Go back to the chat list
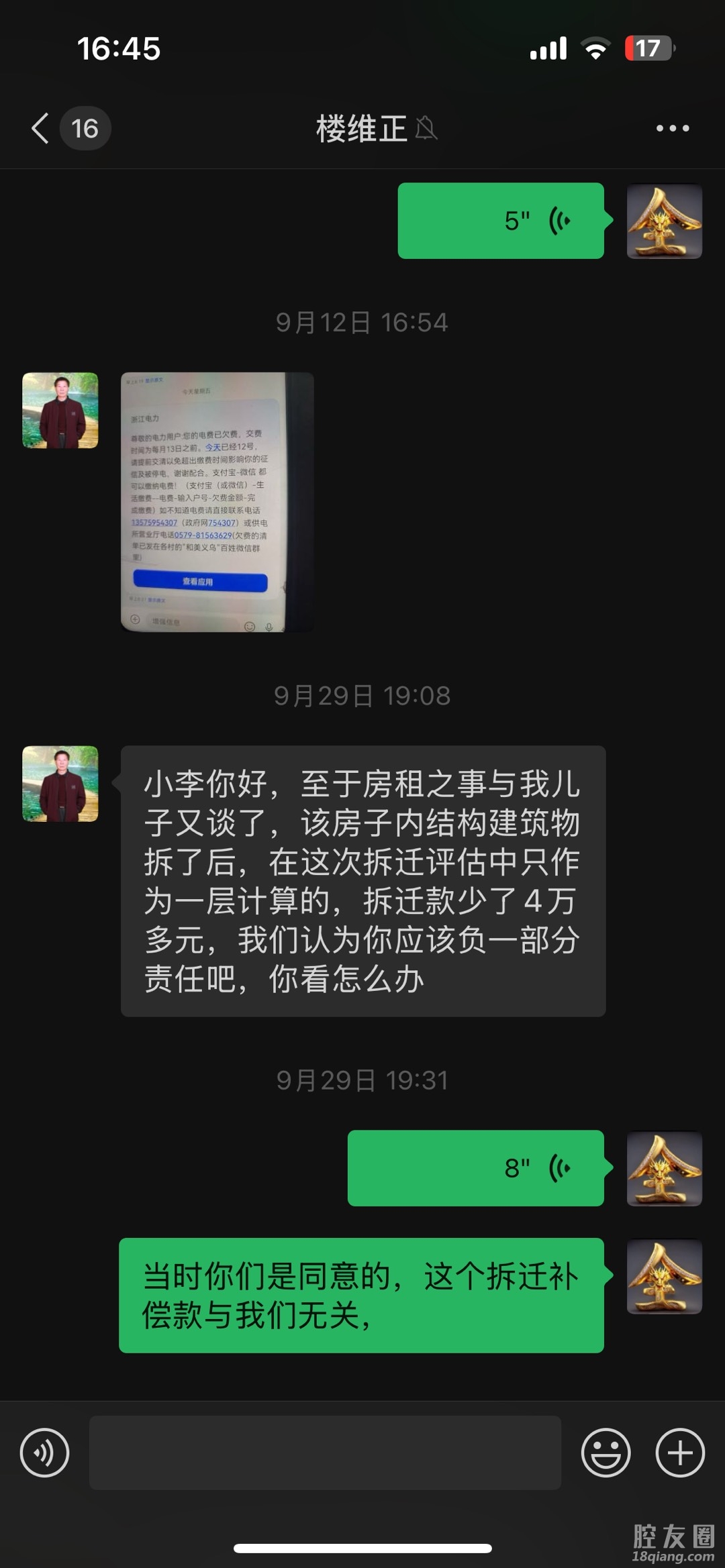The height and width of the screenshot is (1568, 725). coord(42,128)
